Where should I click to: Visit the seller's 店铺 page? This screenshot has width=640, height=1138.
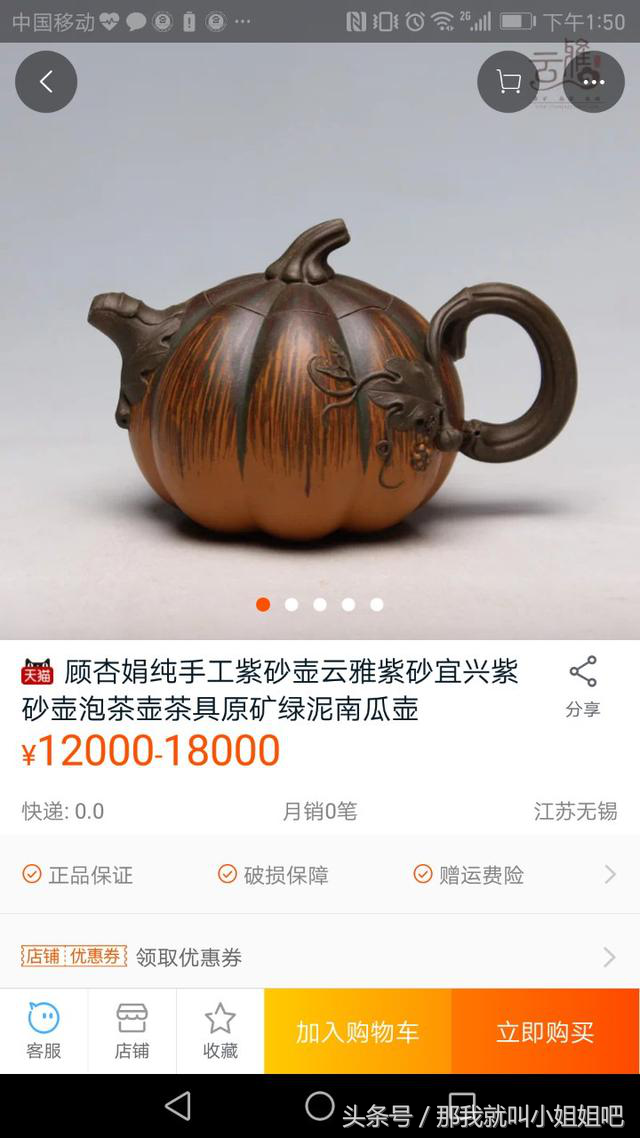pyautogui.click(x=132, y=1031)
